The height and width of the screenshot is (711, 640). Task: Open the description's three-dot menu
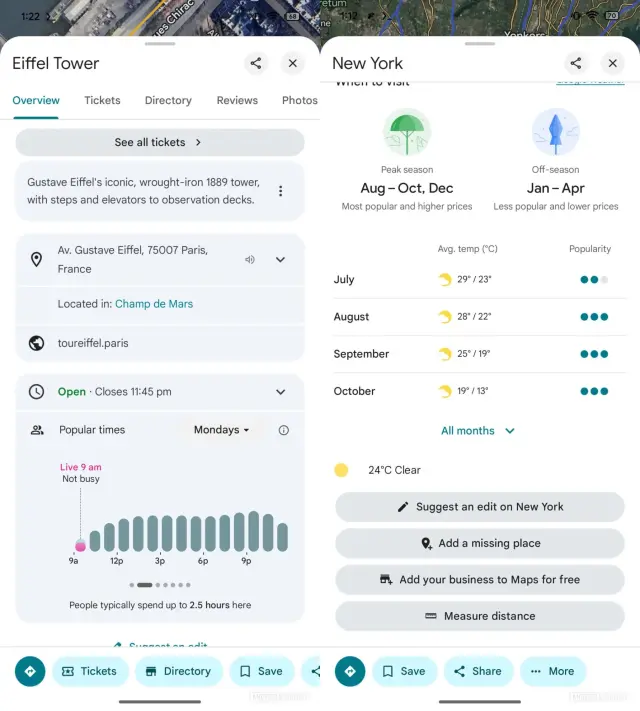pos(280,191)
